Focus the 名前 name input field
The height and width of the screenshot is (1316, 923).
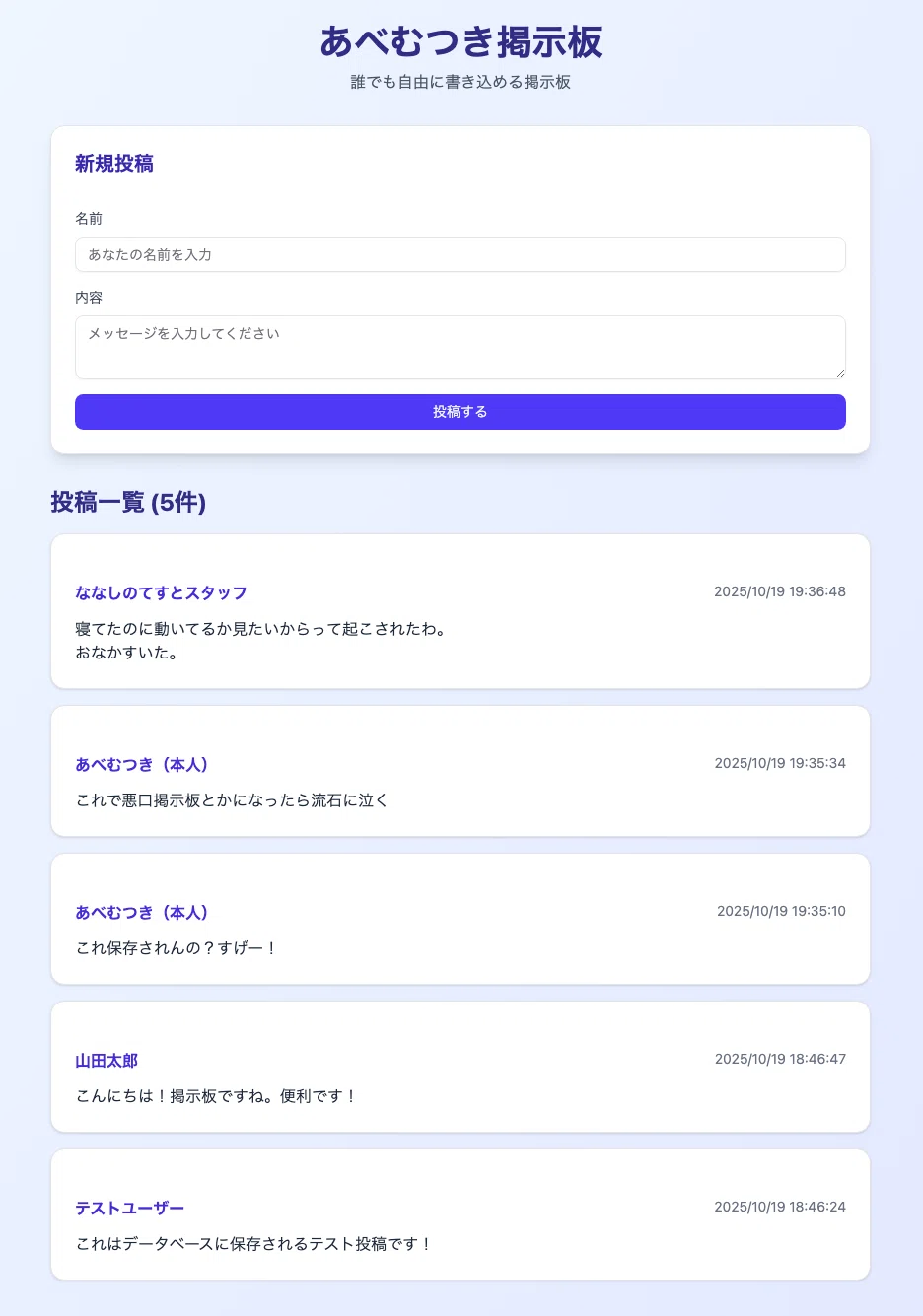click(x=460, y=254)
